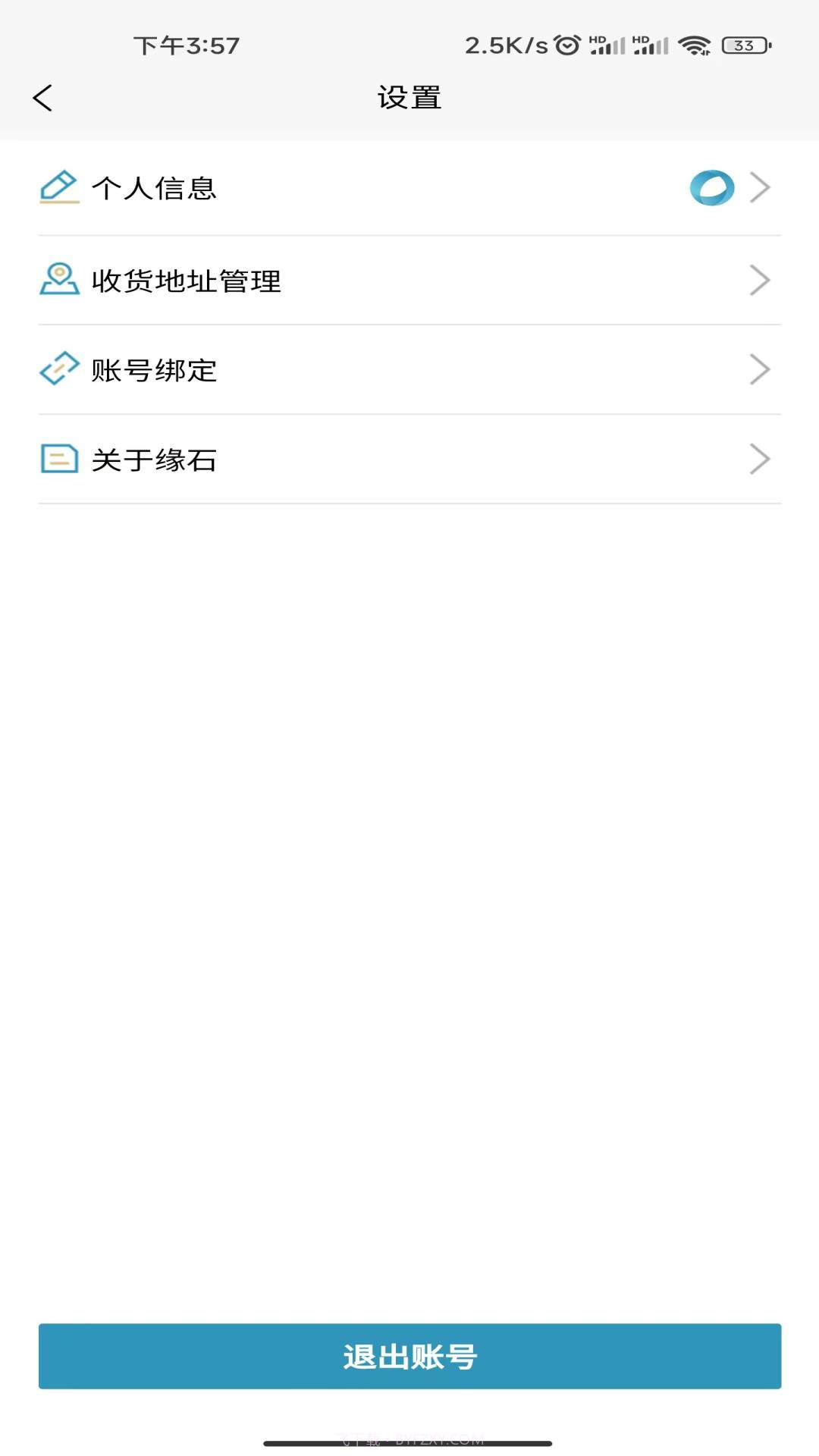Click the blue circular profile avatar
The height and width of the screenshot is (1456, 819).
pos(712,188)
